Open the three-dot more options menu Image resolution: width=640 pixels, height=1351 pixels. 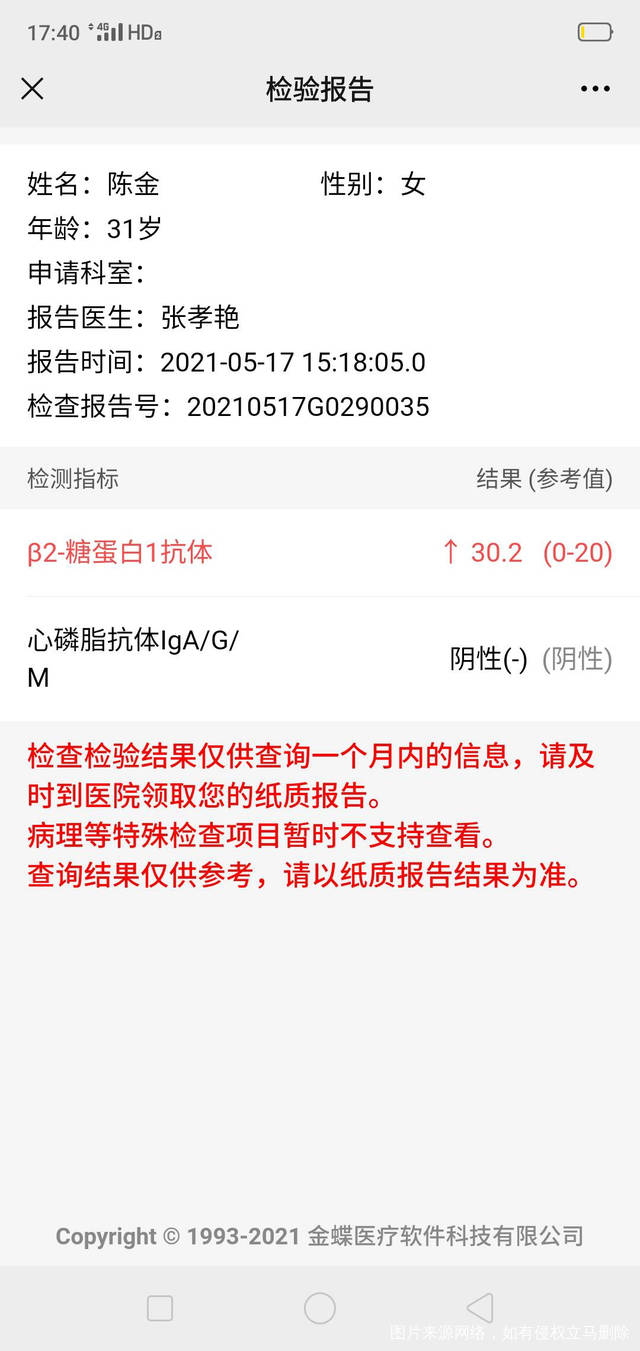pos(595,89)
